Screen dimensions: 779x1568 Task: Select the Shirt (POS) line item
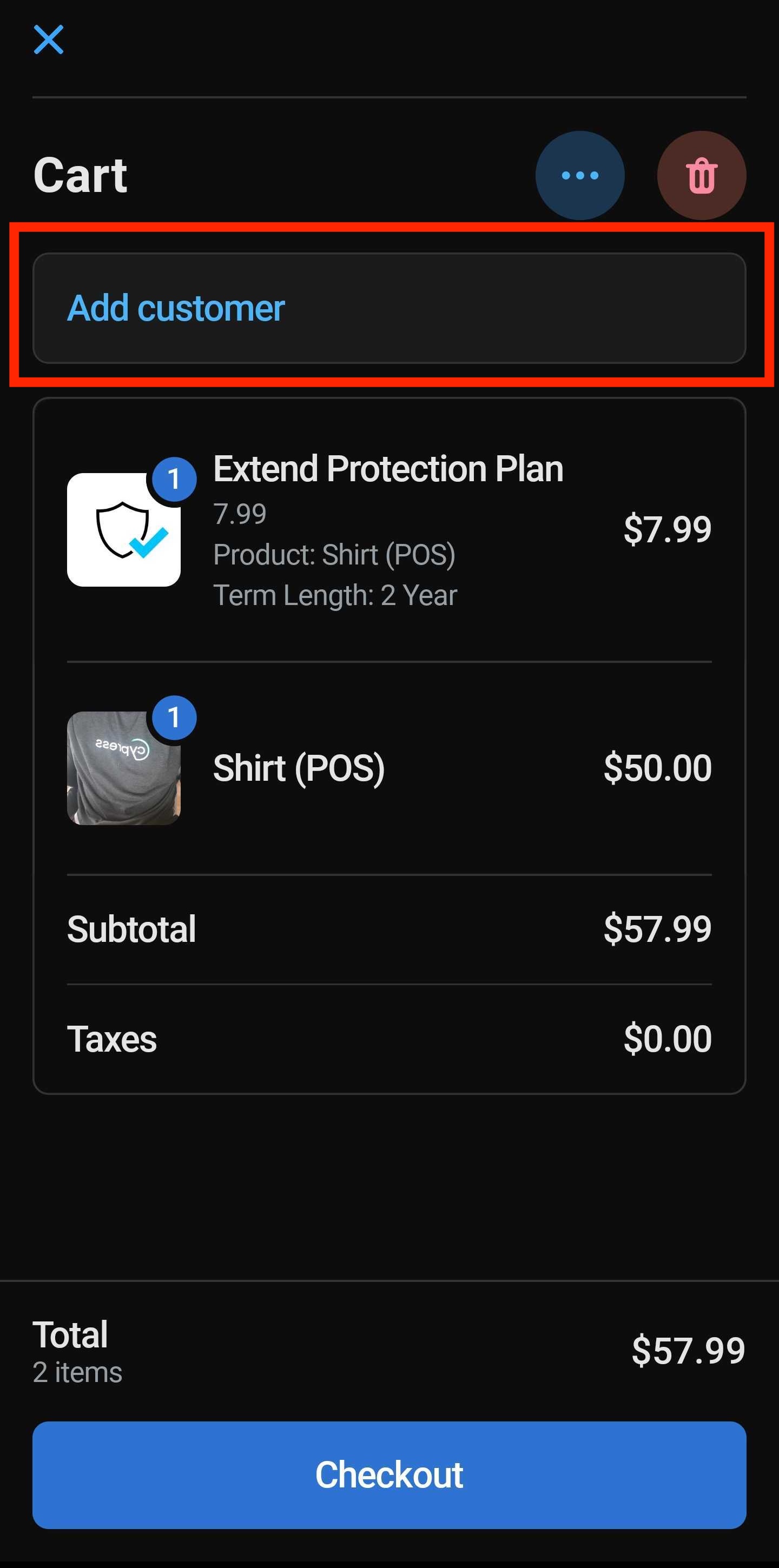(388, 768)
